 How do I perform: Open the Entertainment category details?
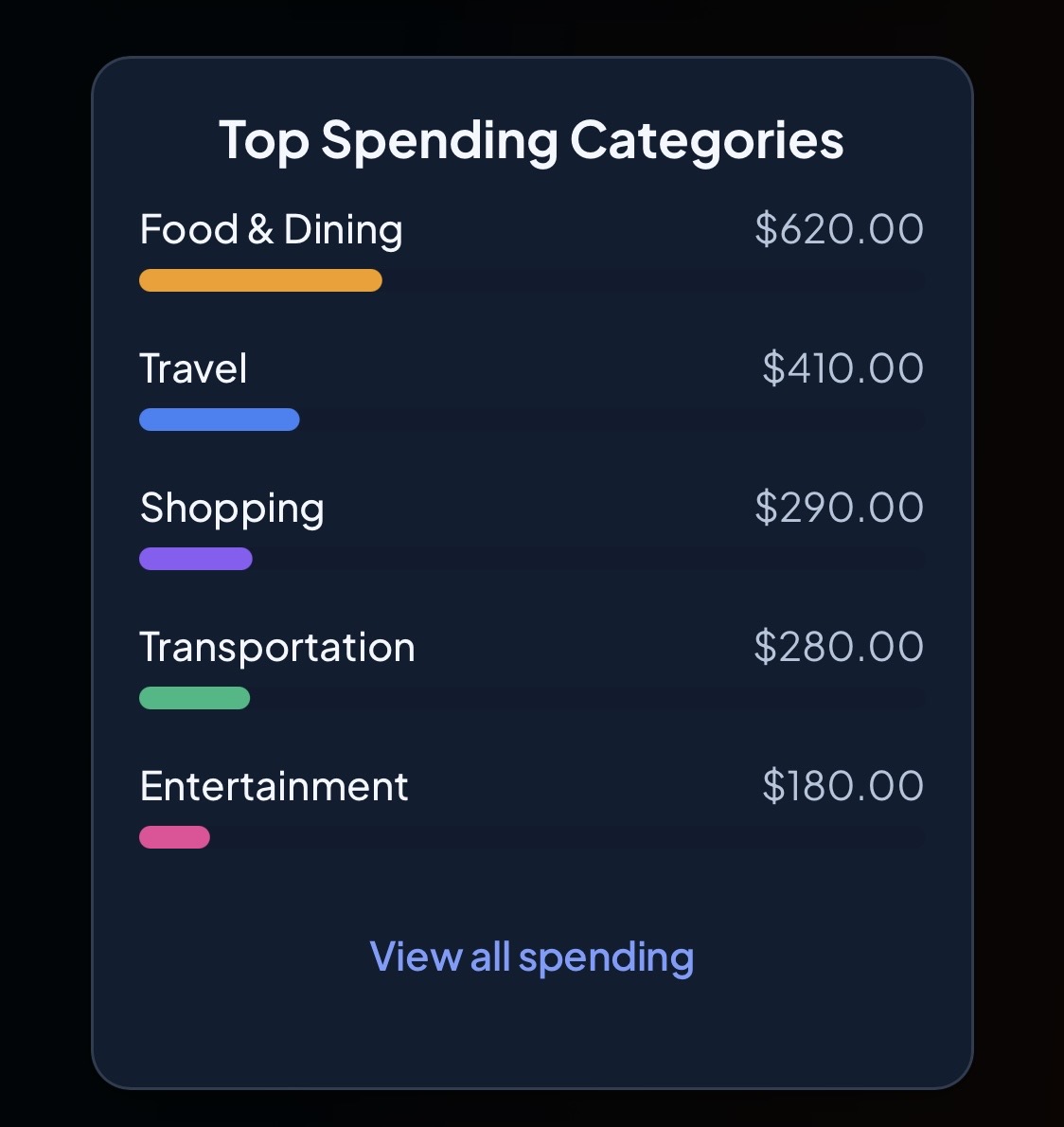coord(274,785)
